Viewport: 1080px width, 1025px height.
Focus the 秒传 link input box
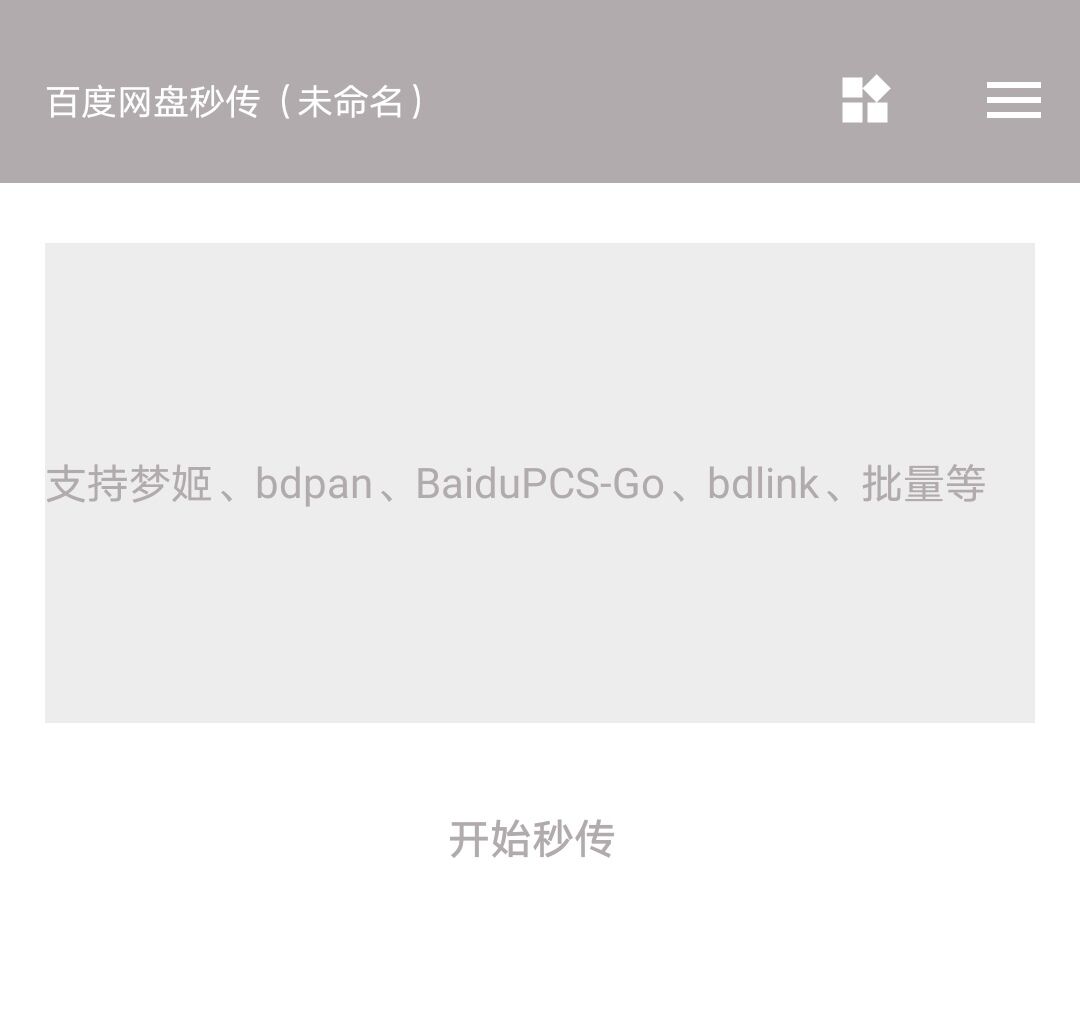[x=540, y=482]
